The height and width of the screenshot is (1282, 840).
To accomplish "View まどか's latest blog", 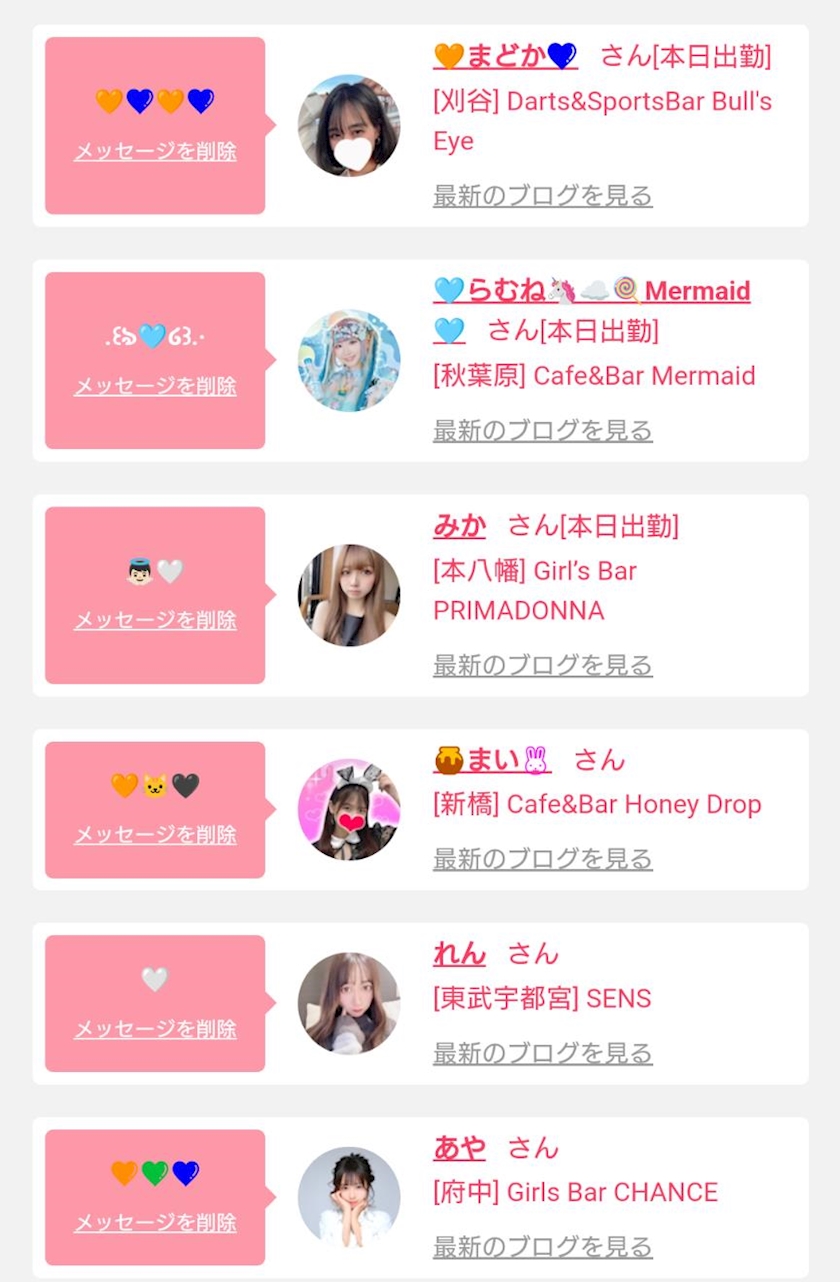I will [543, 195].
